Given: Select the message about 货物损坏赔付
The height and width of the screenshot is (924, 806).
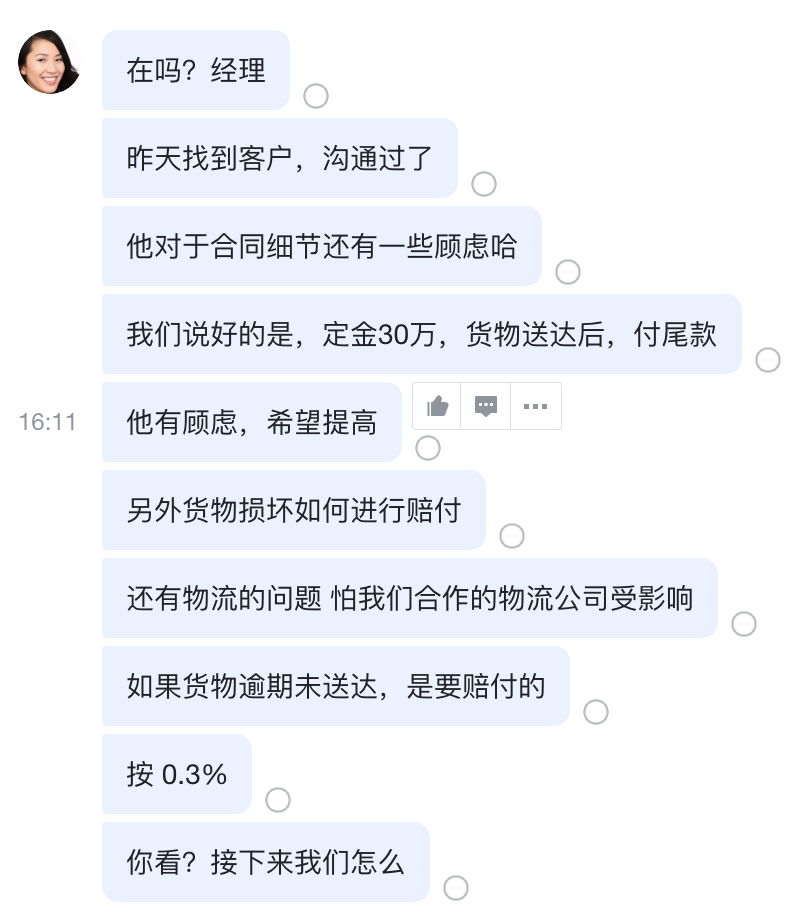Looking at the screenshot, I should (512, 536).
